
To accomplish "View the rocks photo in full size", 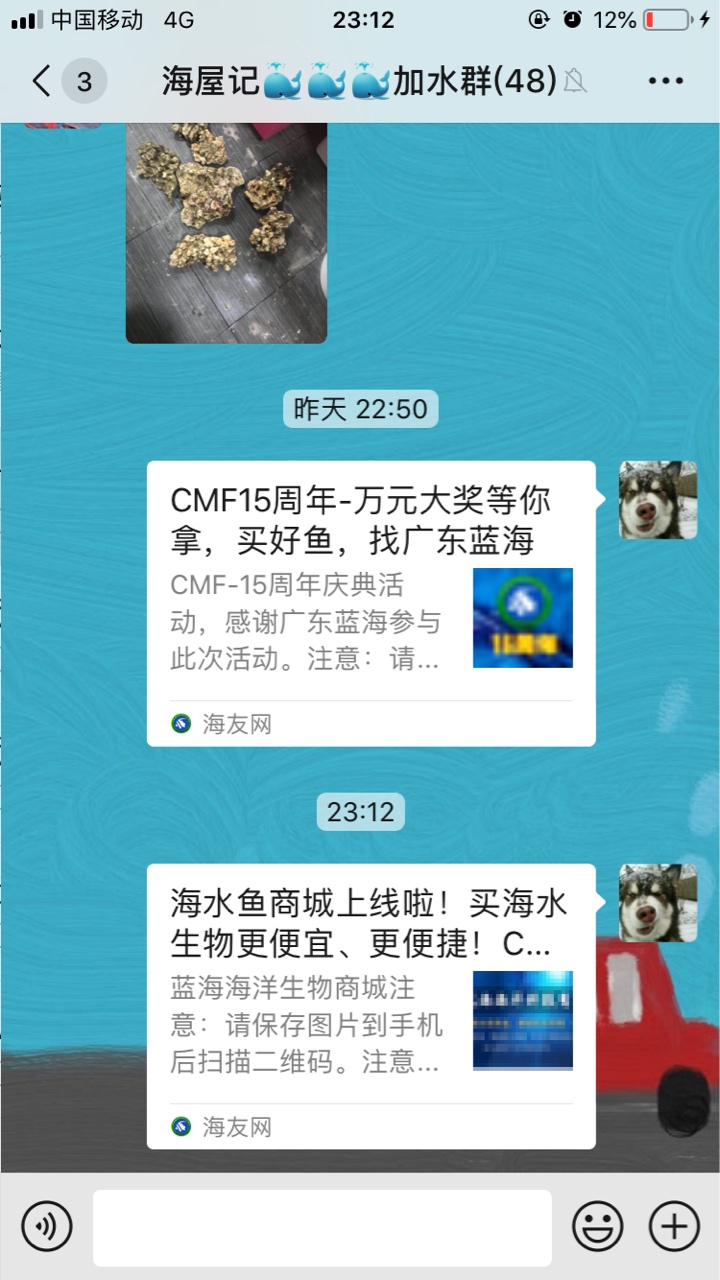I will pyautogui.click(x=226, y=232).
